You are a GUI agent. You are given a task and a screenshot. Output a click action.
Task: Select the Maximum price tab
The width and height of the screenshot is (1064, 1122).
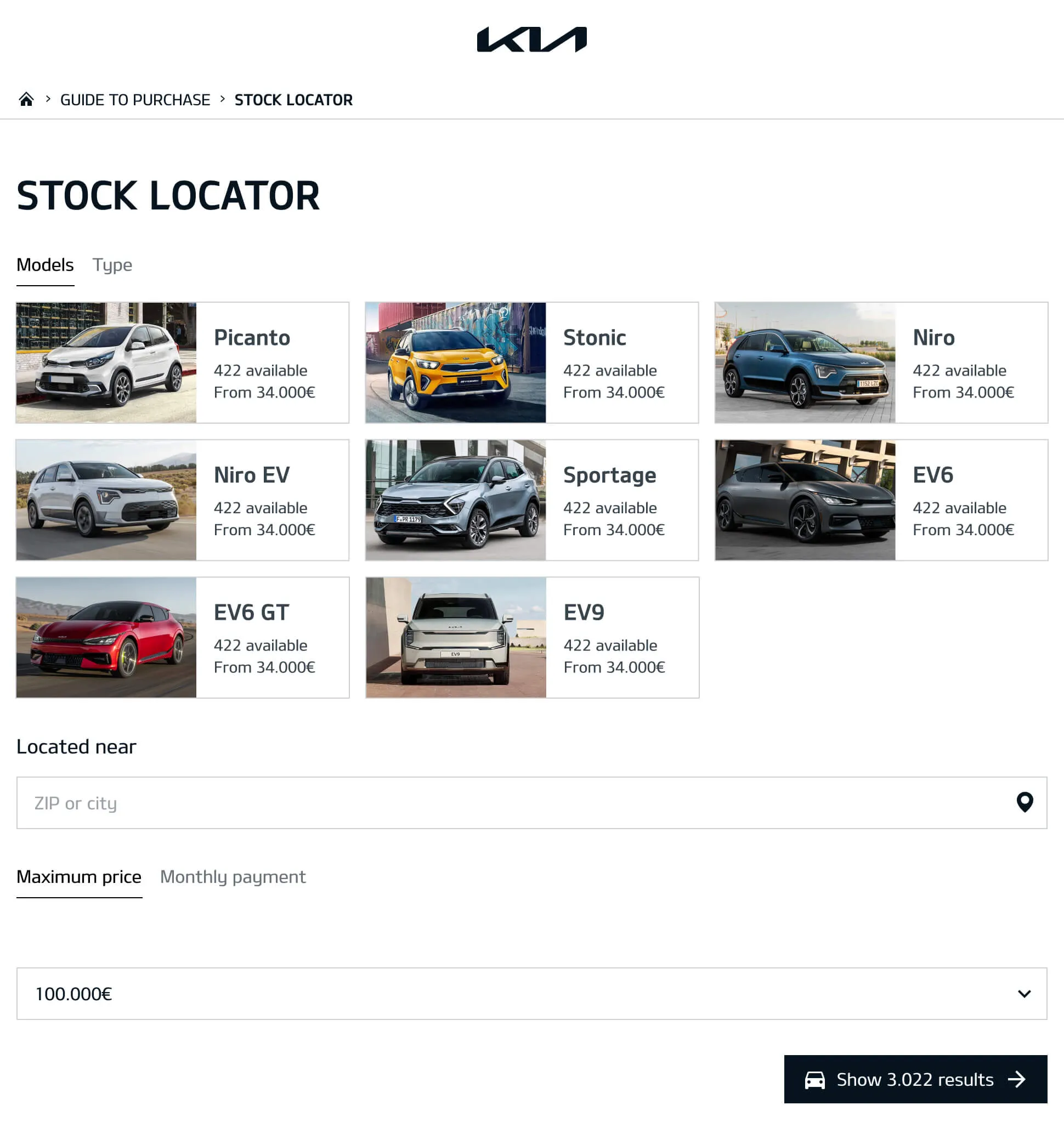click(x=79, y=877)
